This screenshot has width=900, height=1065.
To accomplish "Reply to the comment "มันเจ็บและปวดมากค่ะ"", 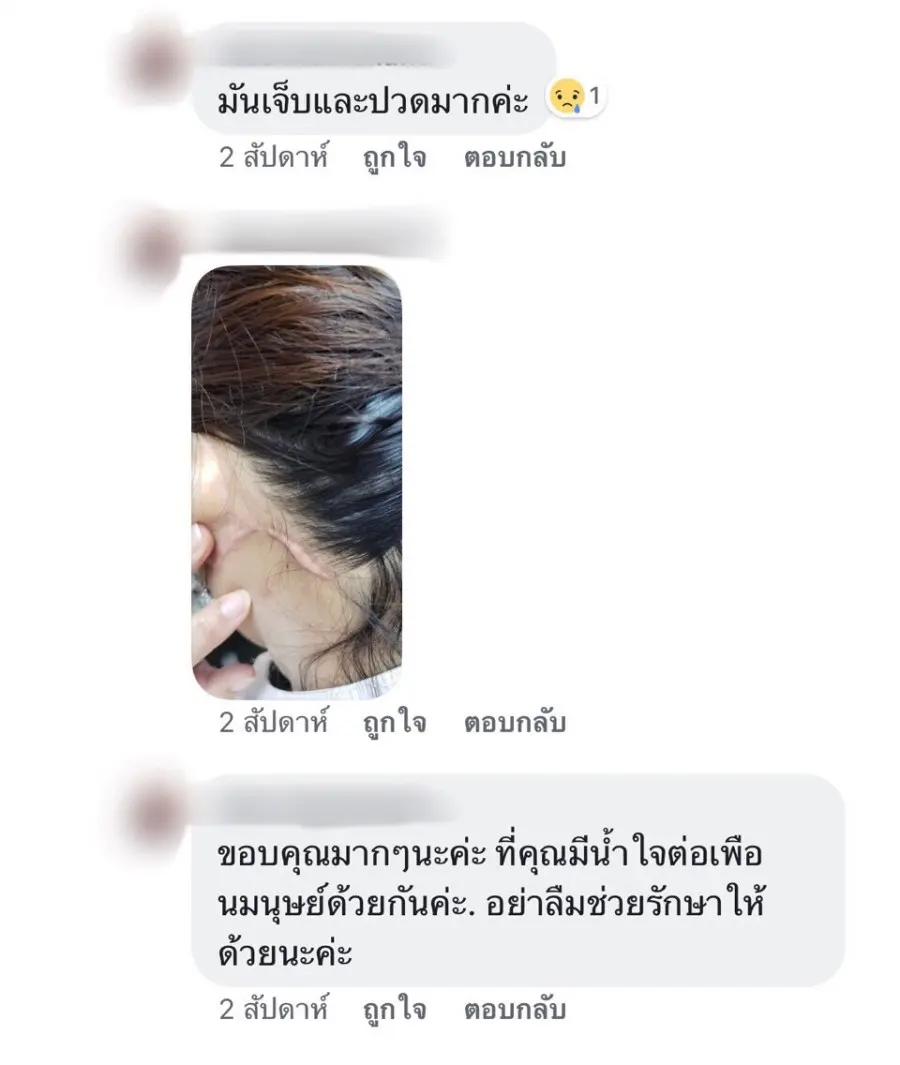I will 514,158.
